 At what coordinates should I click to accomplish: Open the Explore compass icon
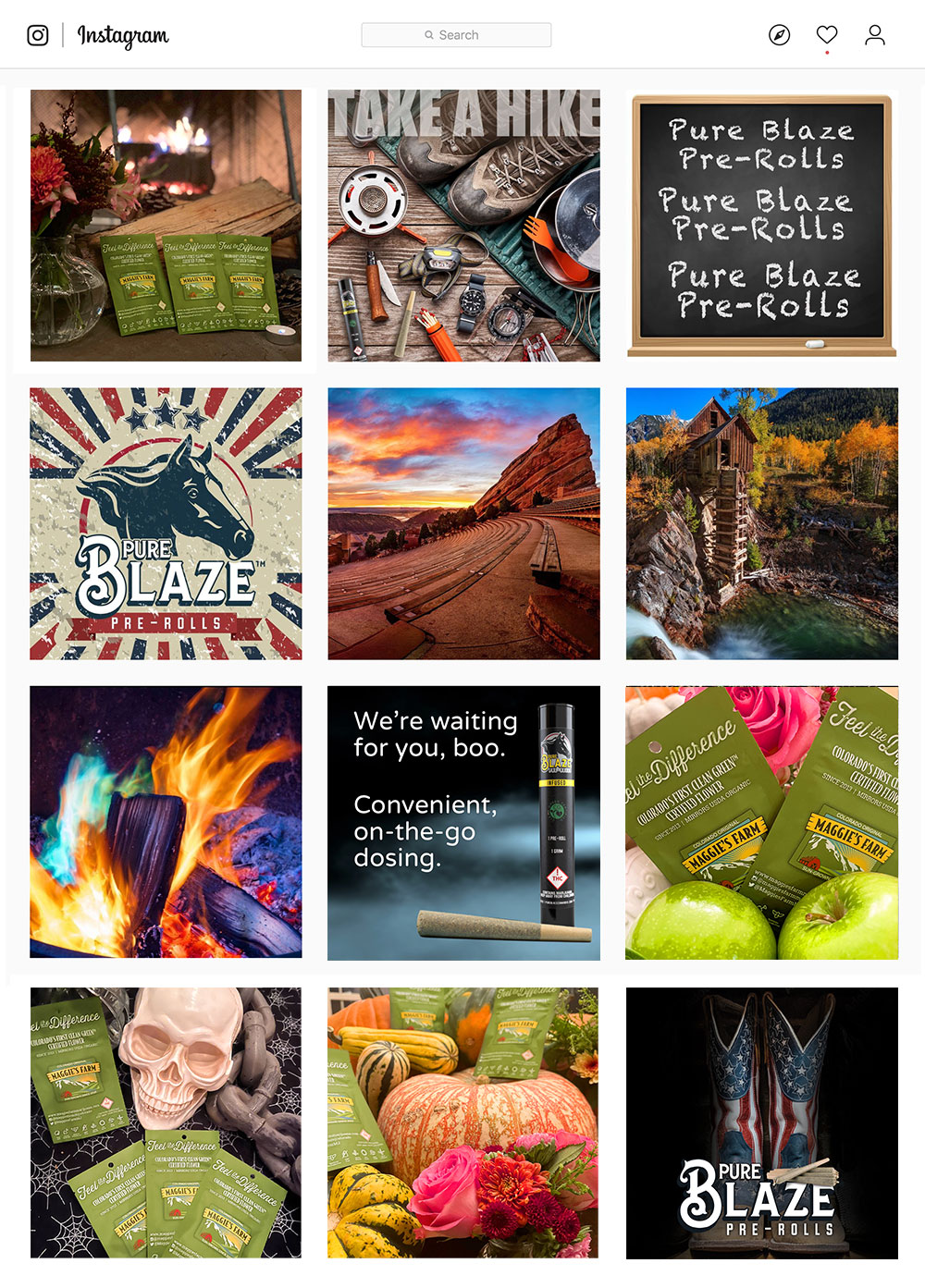(780, 35)
